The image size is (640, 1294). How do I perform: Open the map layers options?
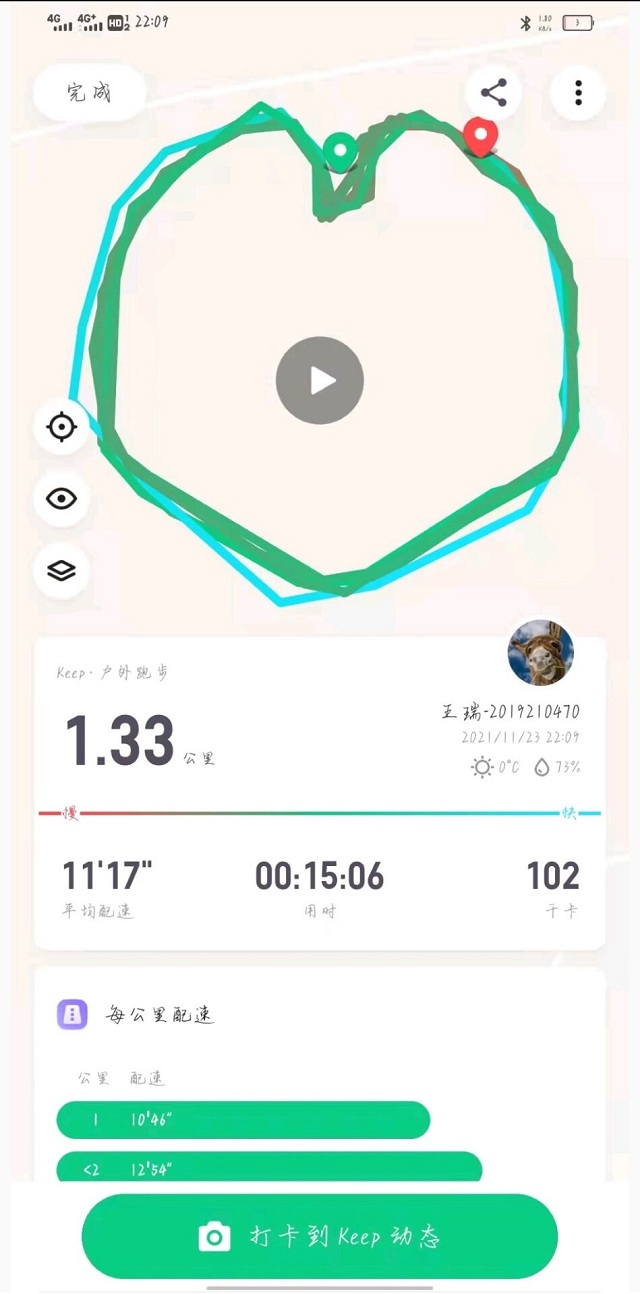tap(62, 571)
